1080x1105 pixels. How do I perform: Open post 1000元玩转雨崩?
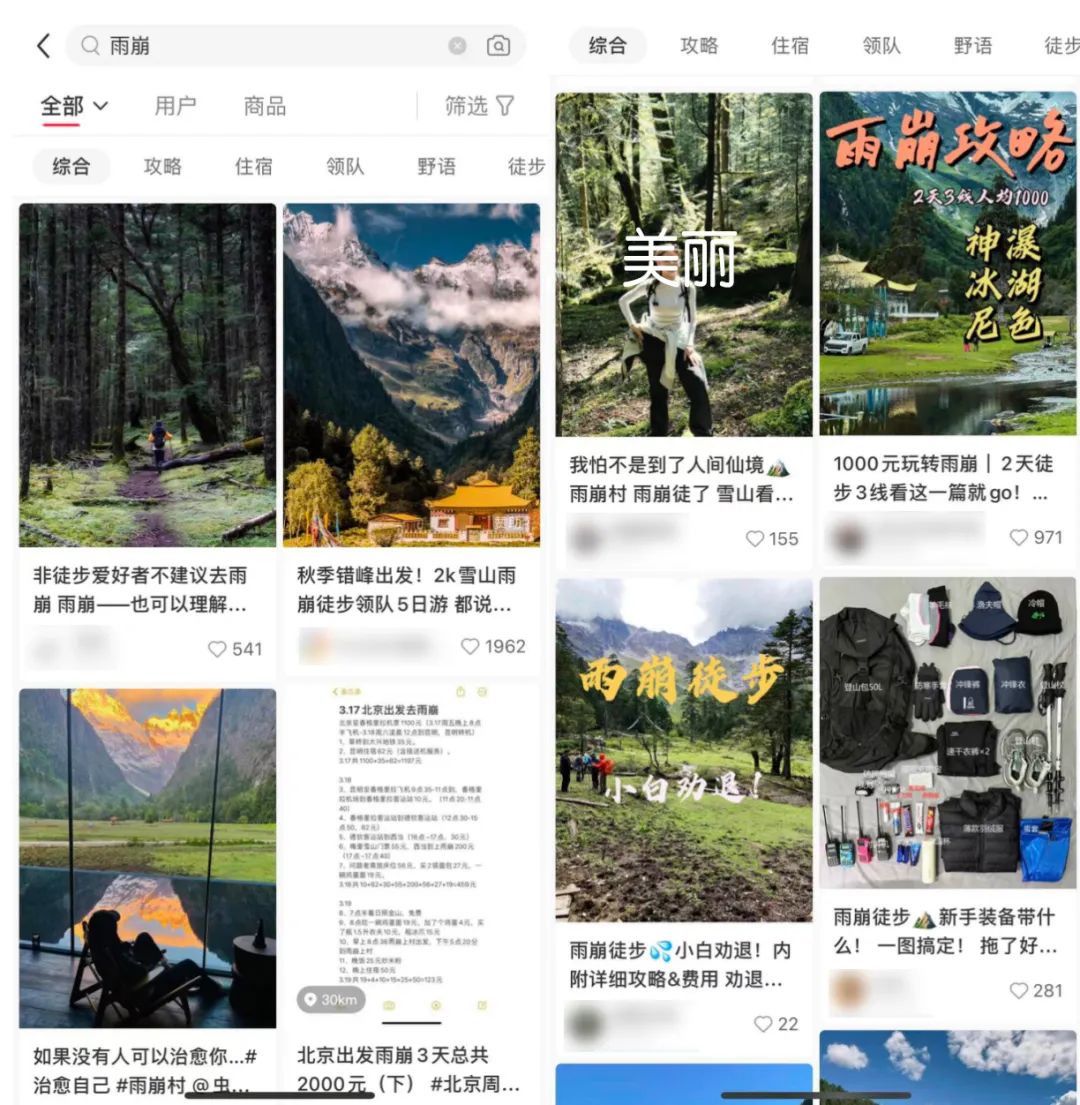948,265
